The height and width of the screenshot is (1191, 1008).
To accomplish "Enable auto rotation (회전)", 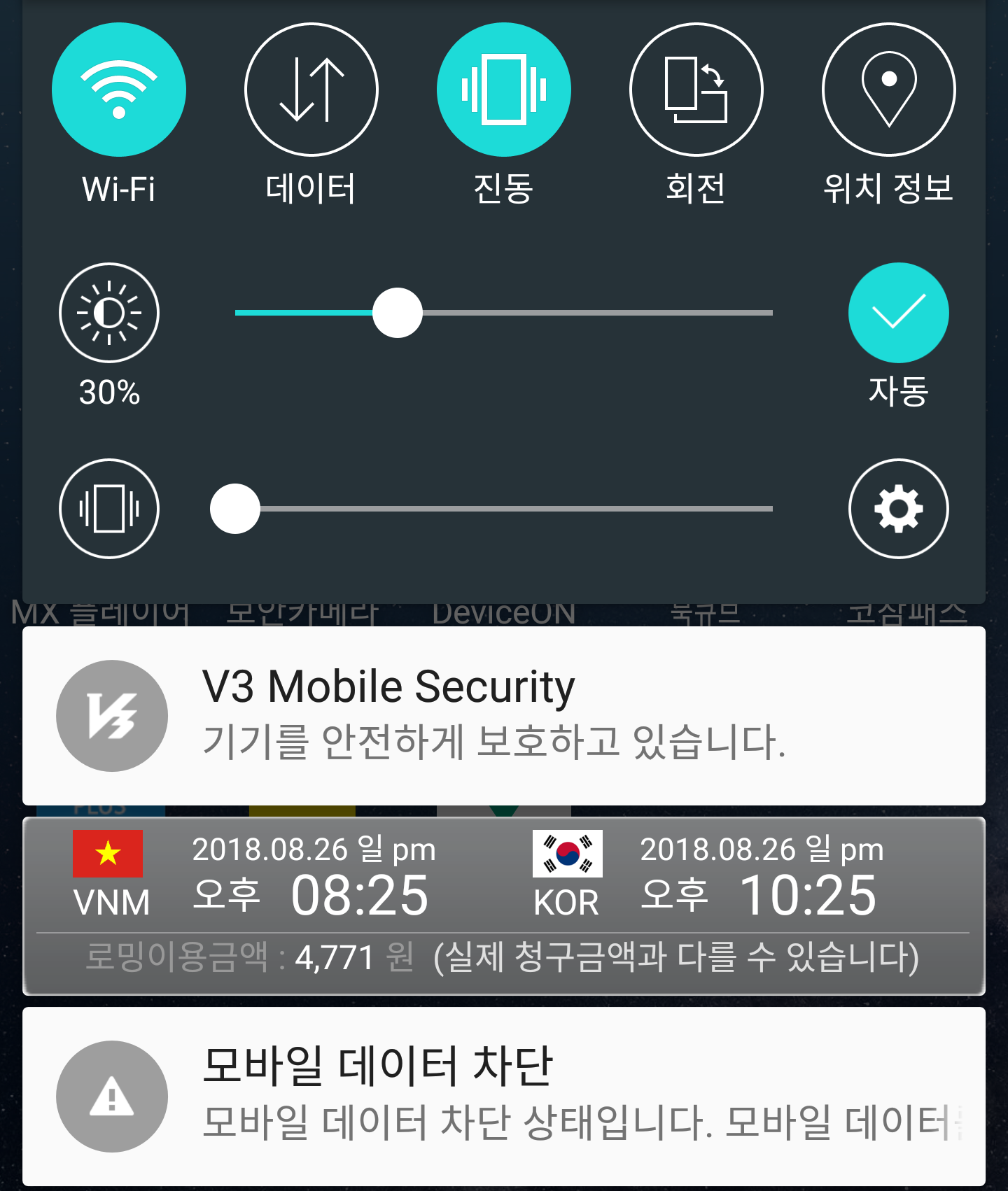I will (x=696, y=90).
